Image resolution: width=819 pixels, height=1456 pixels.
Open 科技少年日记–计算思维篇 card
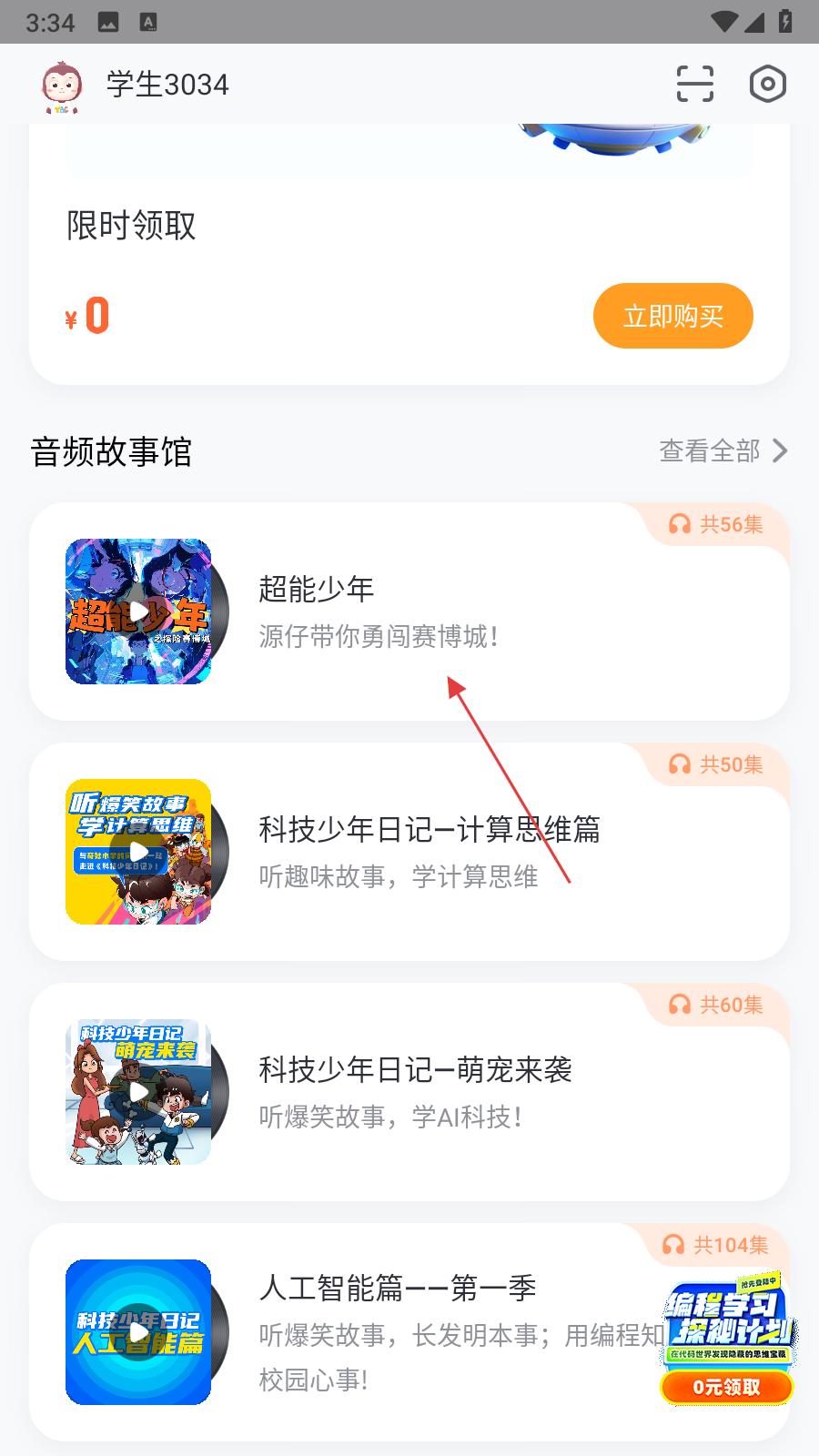point(409,852)
